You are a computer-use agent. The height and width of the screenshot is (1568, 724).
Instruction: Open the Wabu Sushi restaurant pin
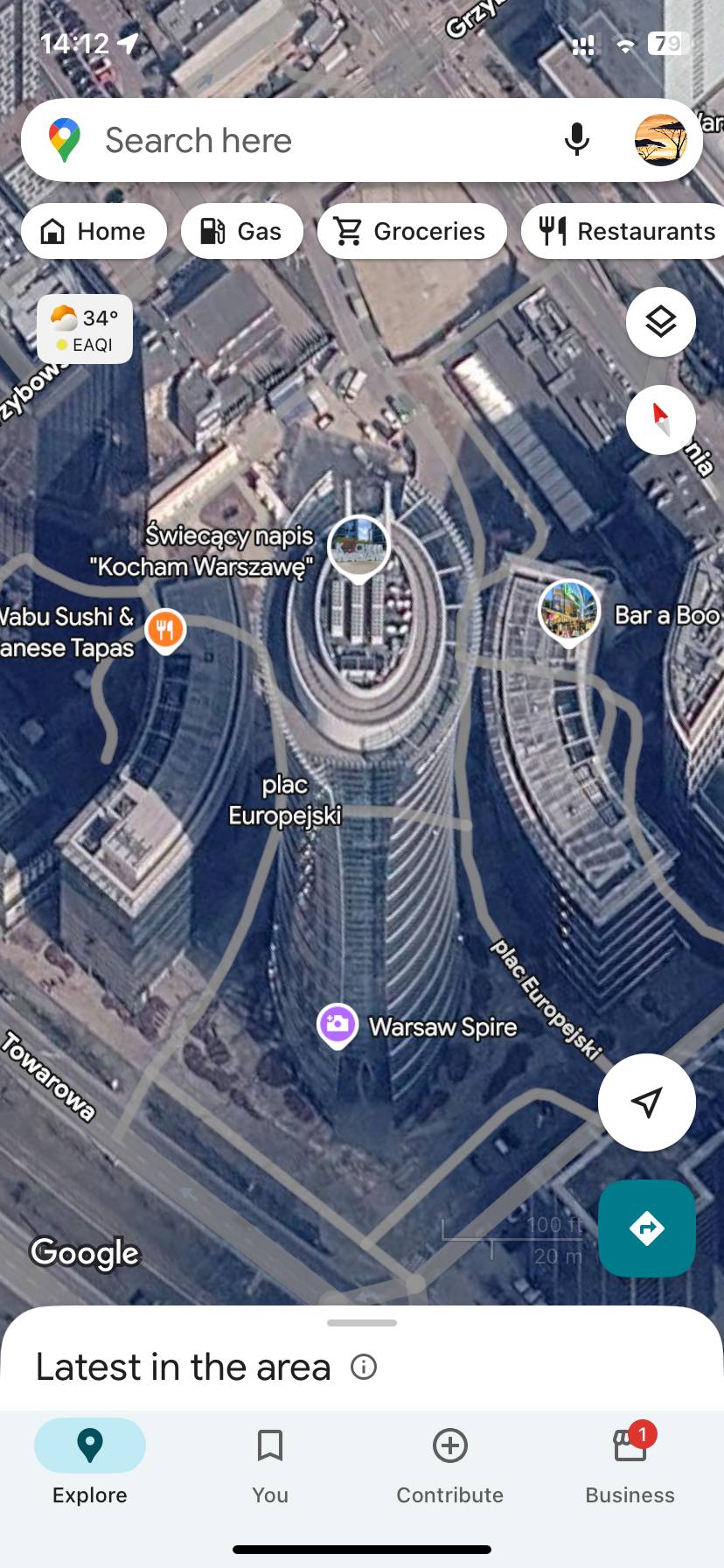(165, 630)
